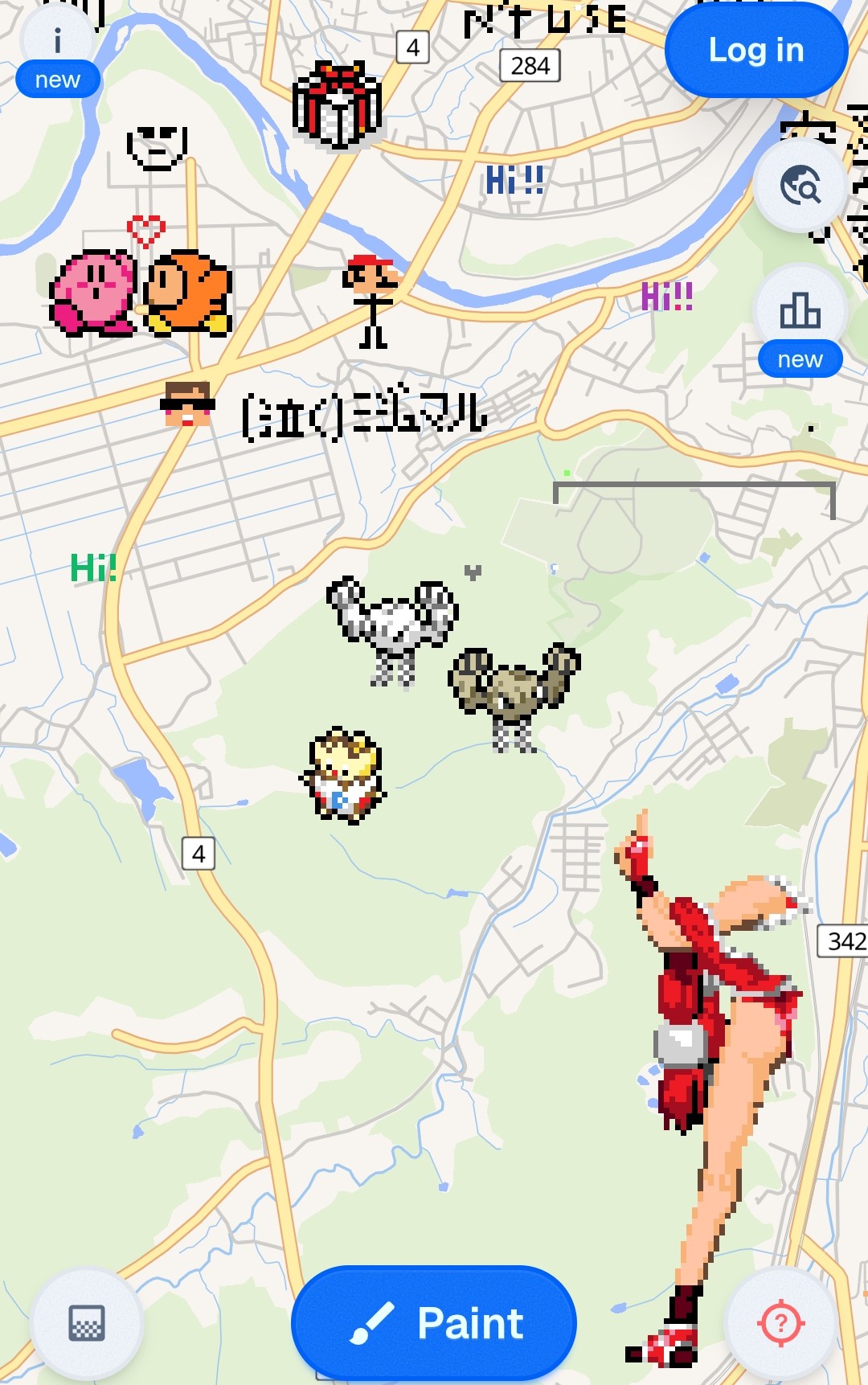Toggle the pixel art overlay icon
The height and width of the screenshot is (1385, 868).
(87, 1323)
